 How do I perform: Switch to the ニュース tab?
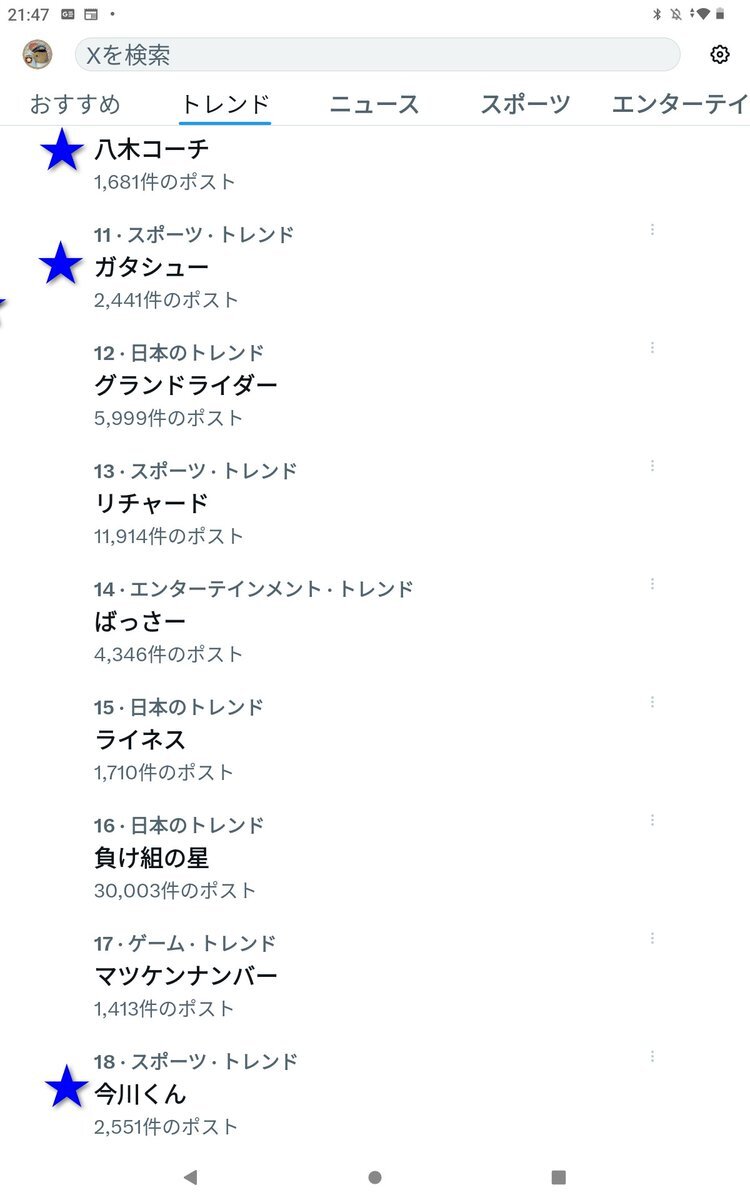pos(374,104)
